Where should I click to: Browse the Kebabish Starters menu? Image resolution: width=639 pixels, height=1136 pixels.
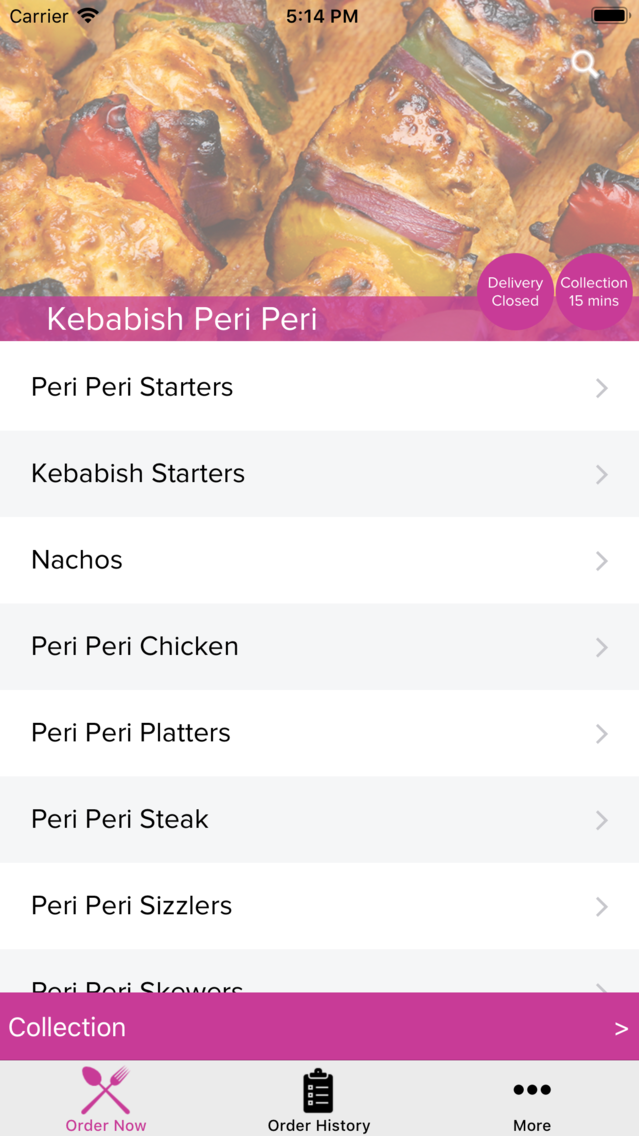[319, 474]
